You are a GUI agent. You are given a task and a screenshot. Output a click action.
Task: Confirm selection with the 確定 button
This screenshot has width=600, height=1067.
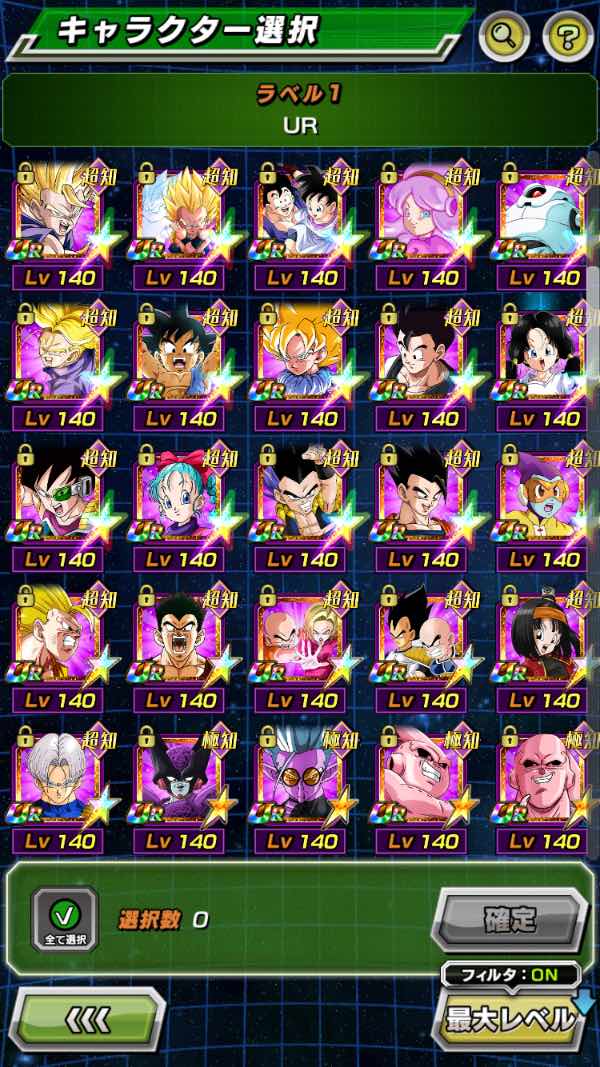pos(509,918)
